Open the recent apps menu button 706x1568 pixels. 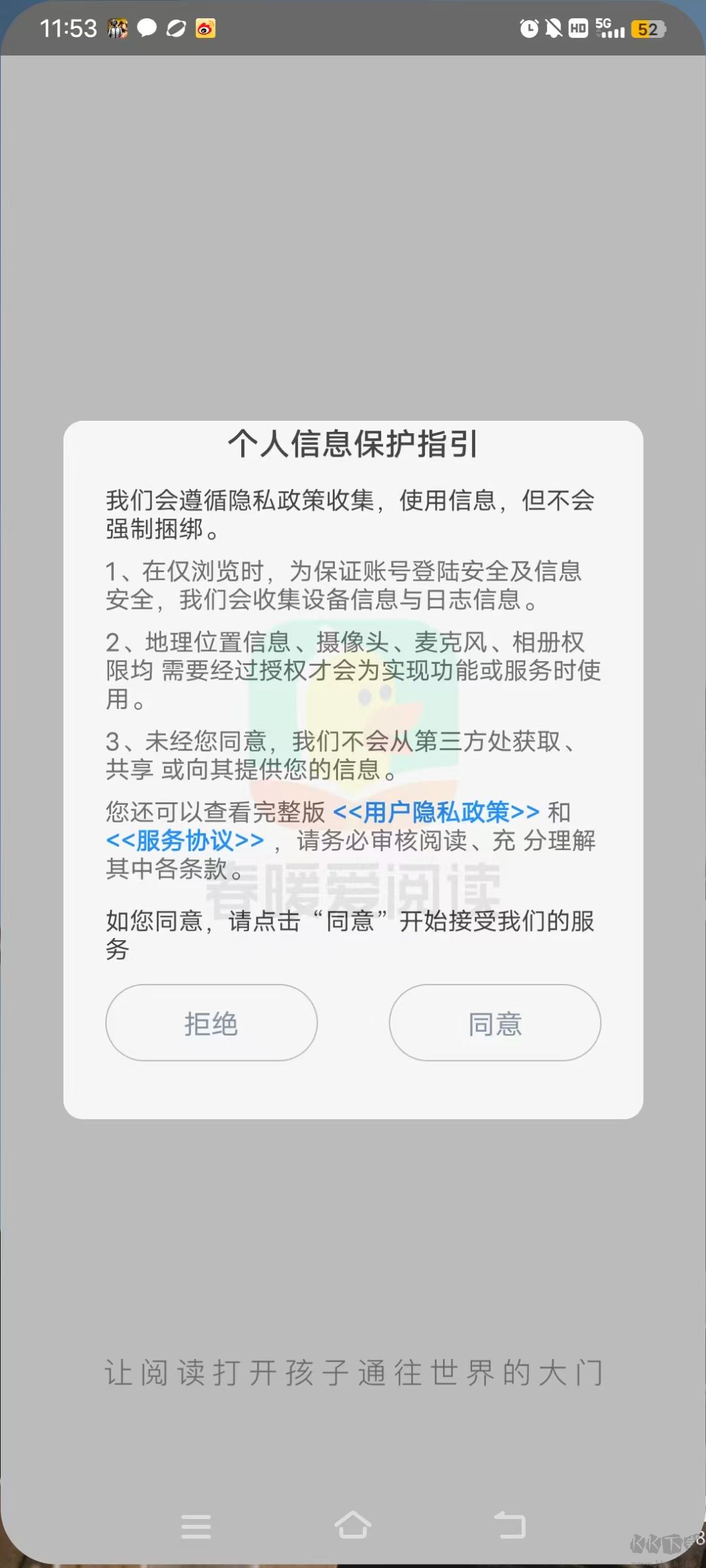(196, 1526)
